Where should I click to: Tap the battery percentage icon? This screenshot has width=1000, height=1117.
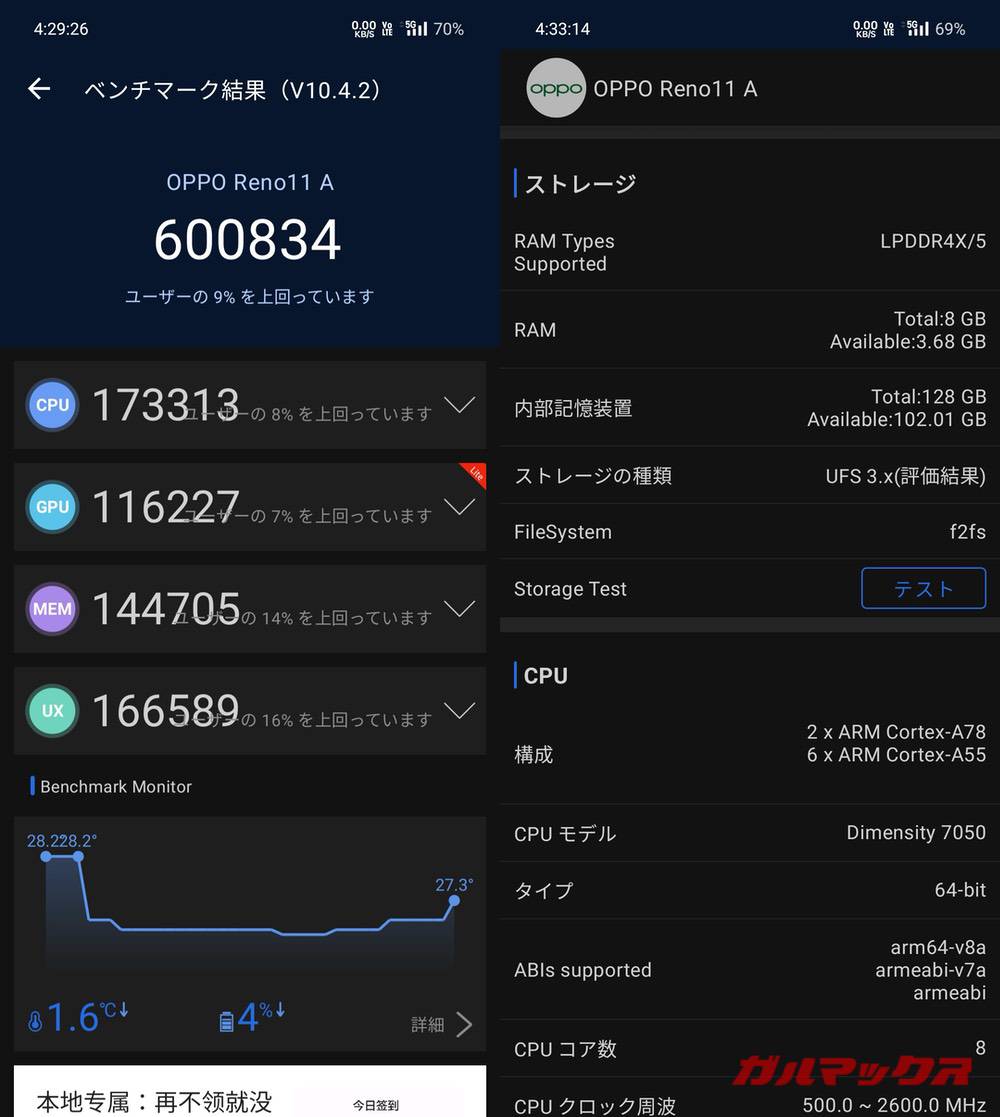coord(228,1016)
